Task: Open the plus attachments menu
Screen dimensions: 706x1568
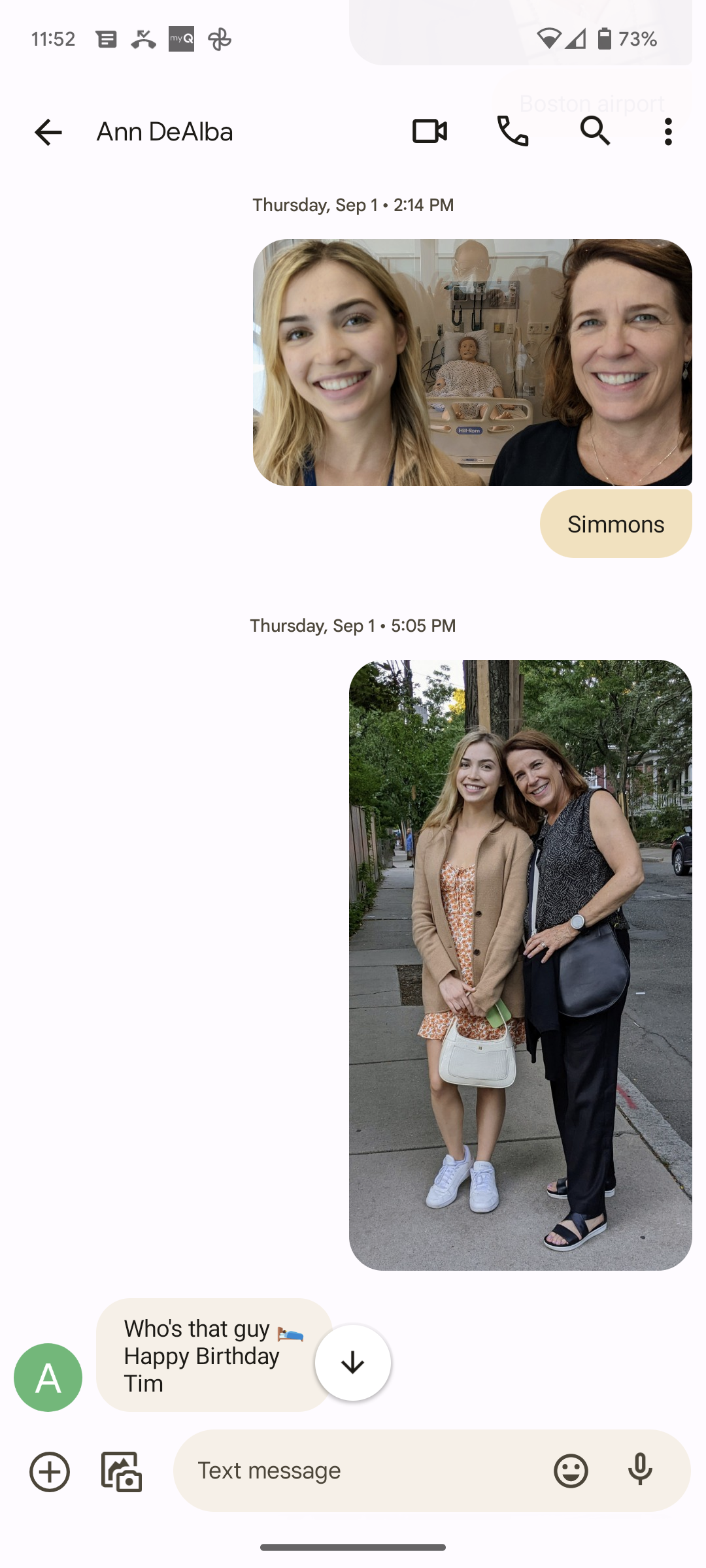Action: point(50,1471)
